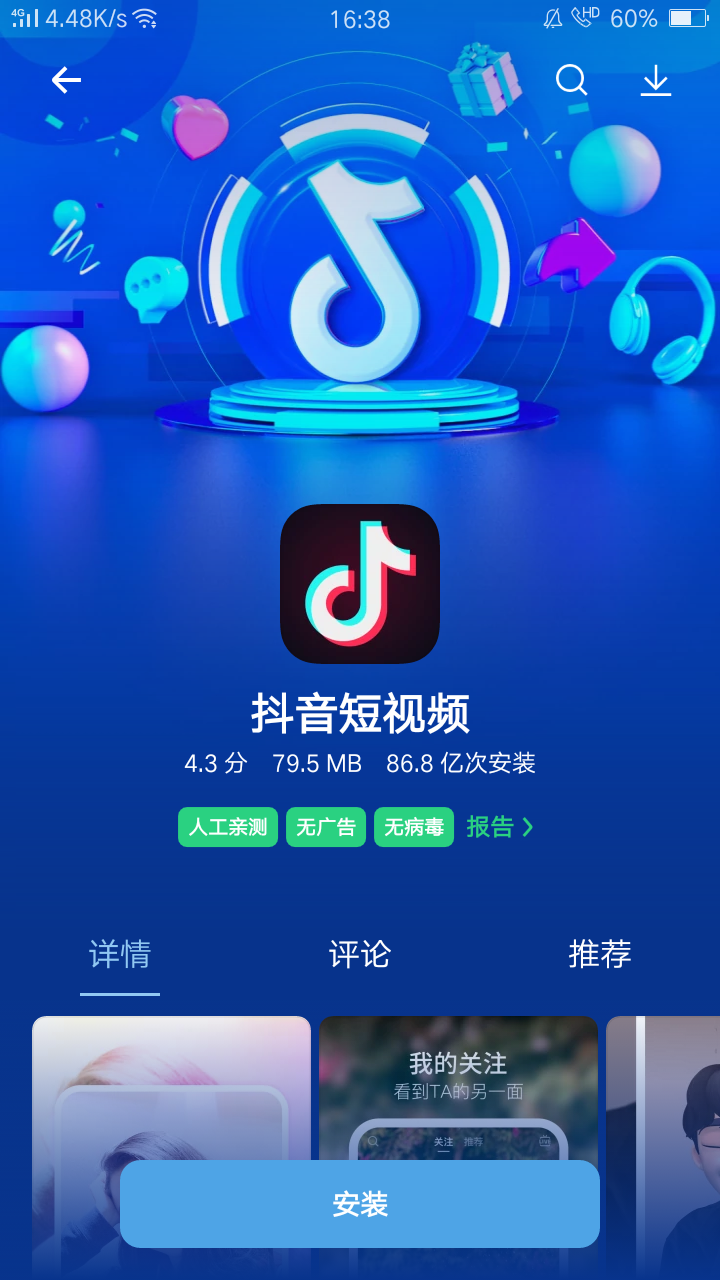This screenshot has width=720, height=1280.
Task: Tap the 安装 install button
Action: [x=360, y=1204]
